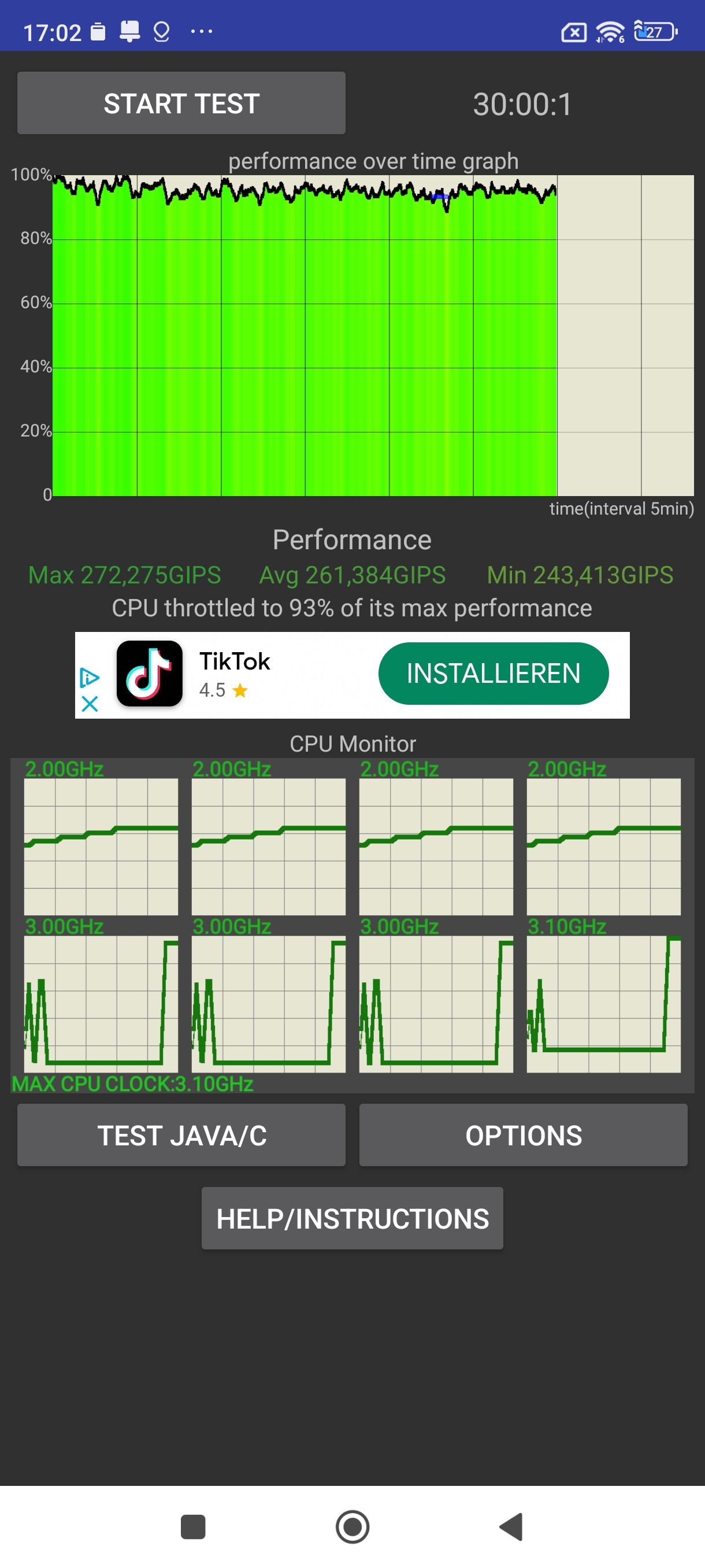The image size is (705, 1568).
Task: View HELP/INSTRUCTIONS
Action: point(352,1219)
